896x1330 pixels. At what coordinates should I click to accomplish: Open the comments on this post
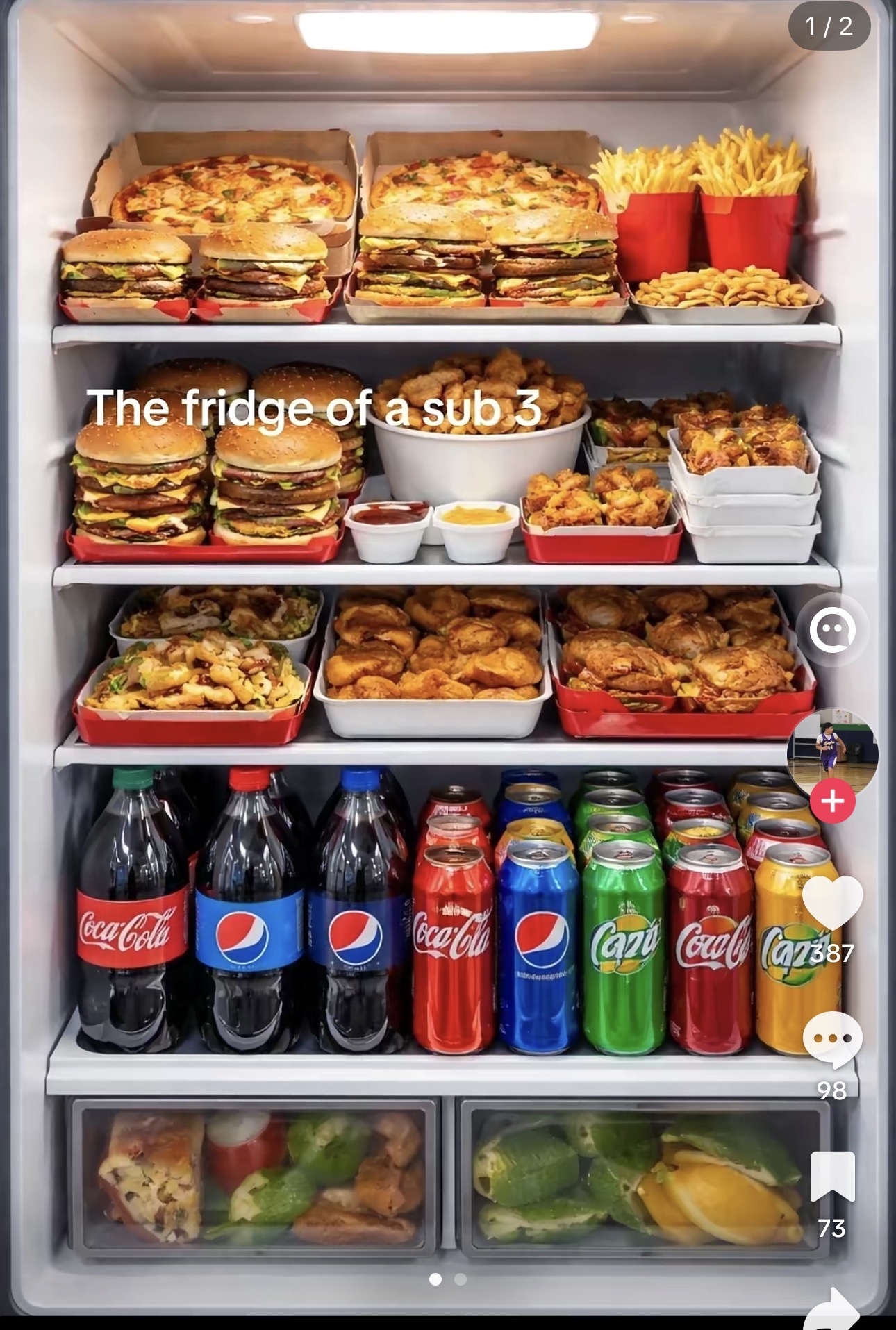[x=831, y=1038]
